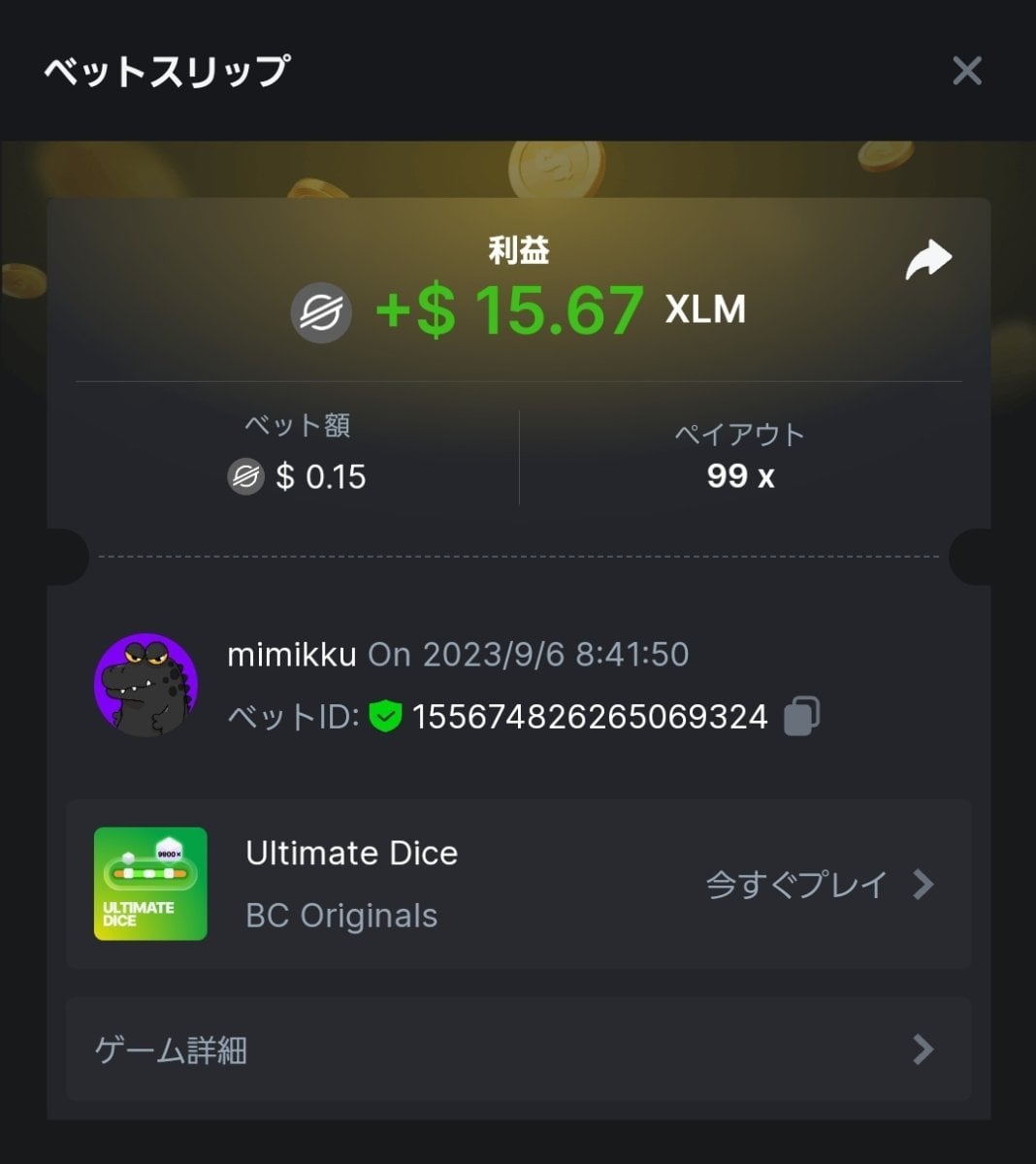Play Ultimate Dice now
This screenshot has height=1164, width=1036.
pyautogui.click(x=819, y=885)
